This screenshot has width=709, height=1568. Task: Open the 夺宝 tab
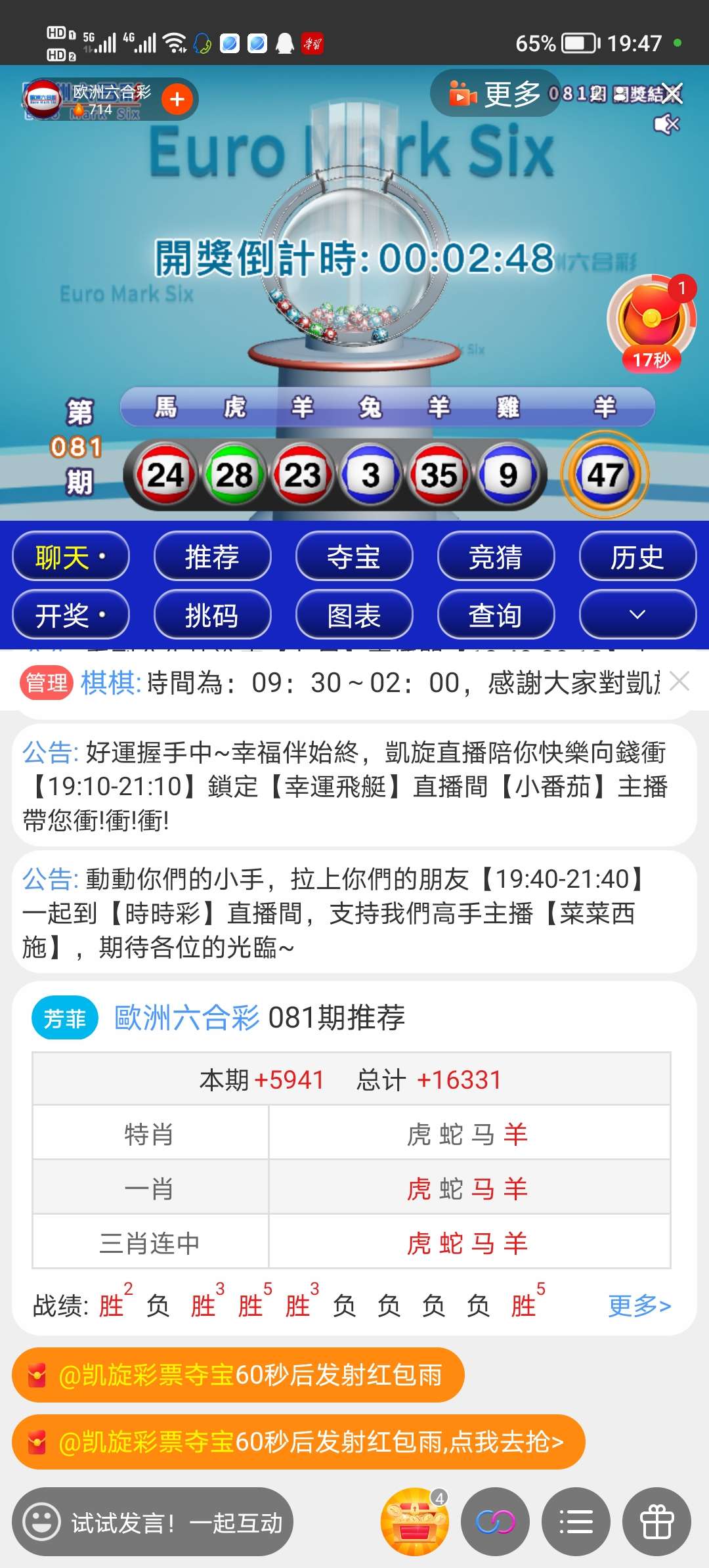pos(354,557)
